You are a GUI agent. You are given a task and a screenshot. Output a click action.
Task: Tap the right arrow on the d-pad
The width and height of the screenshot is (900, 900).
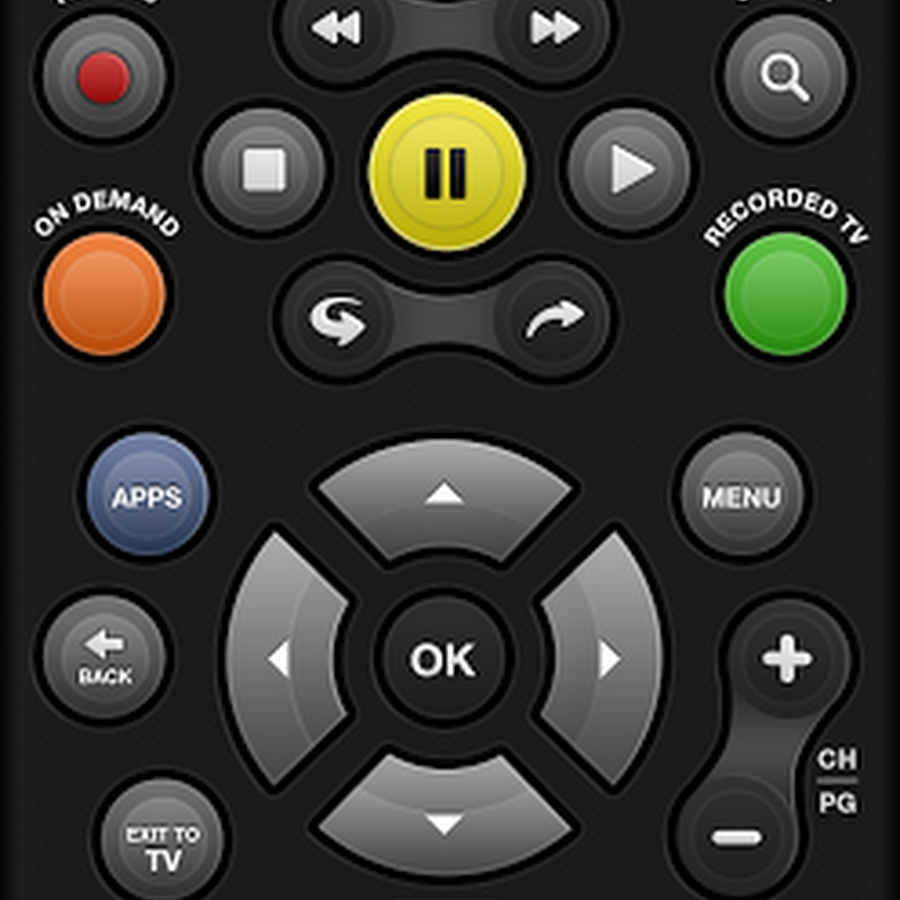click(x=606, y=658)
